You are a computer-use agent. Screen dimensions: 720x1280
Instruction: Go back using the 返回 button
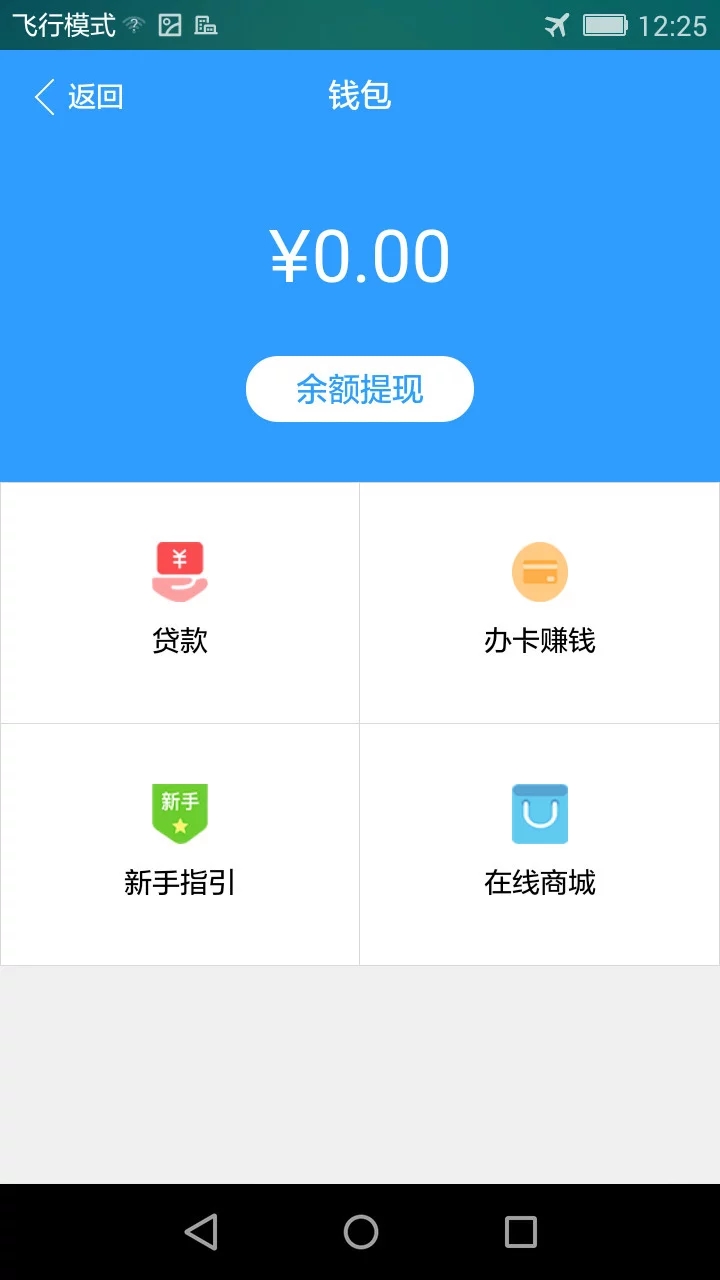[79, 97]
